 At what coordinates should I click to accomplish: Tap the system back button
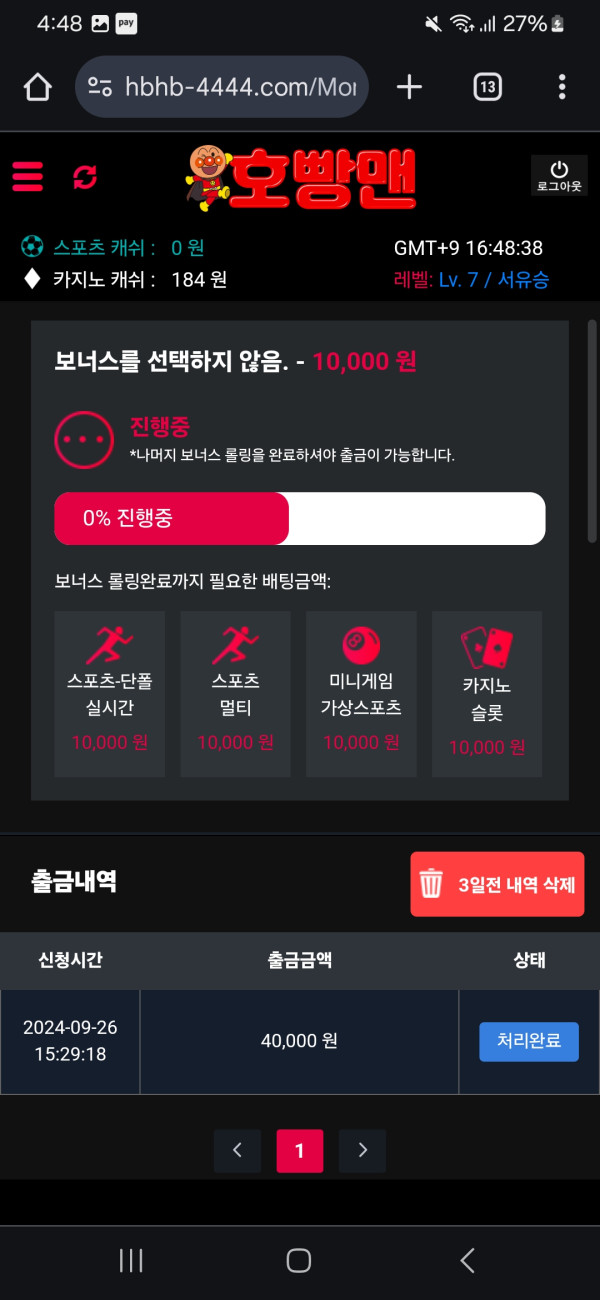[x=467, y=1261]
